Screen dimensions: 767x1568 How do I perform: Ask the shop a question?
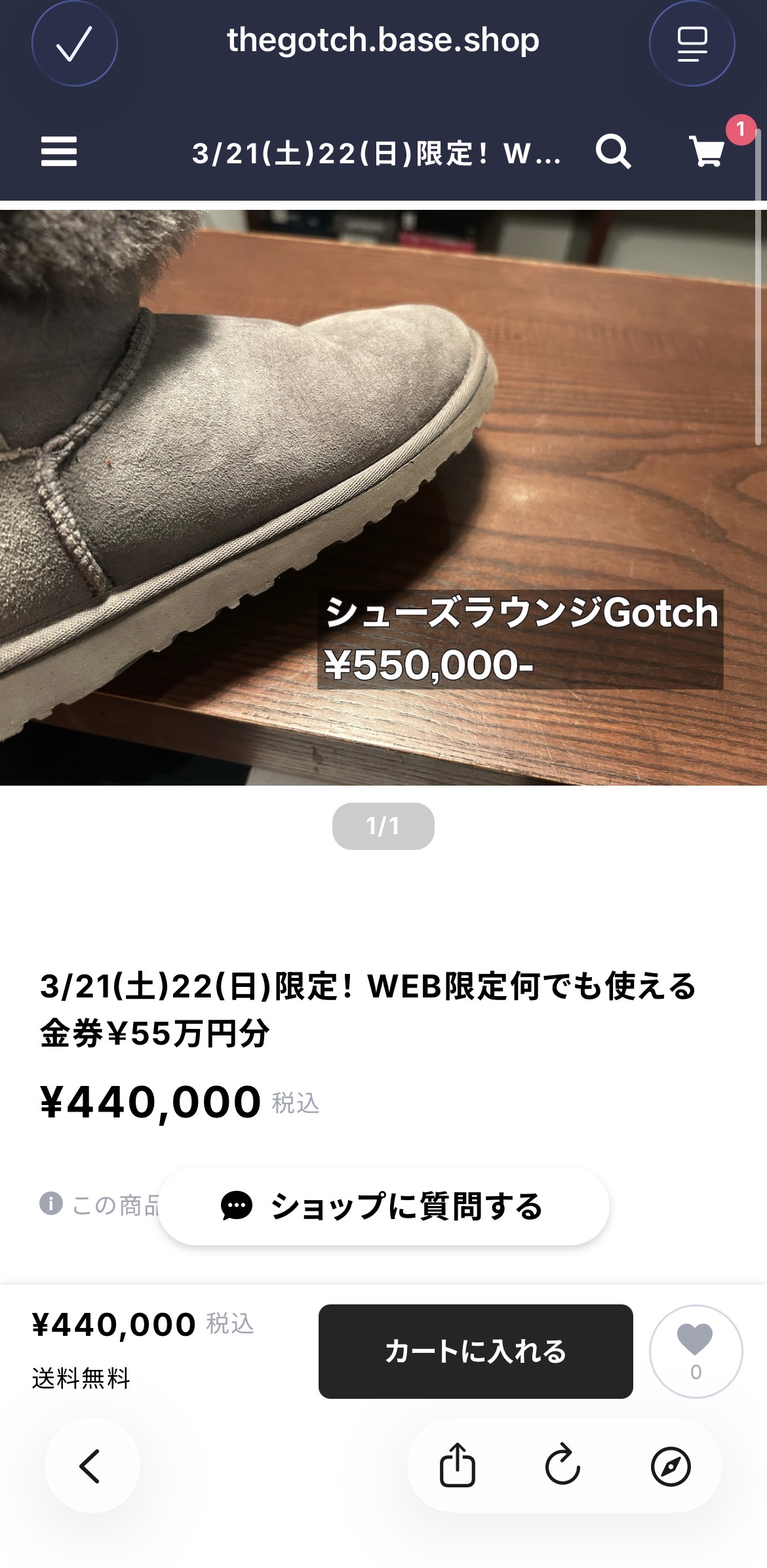(x=383, y=1205)
